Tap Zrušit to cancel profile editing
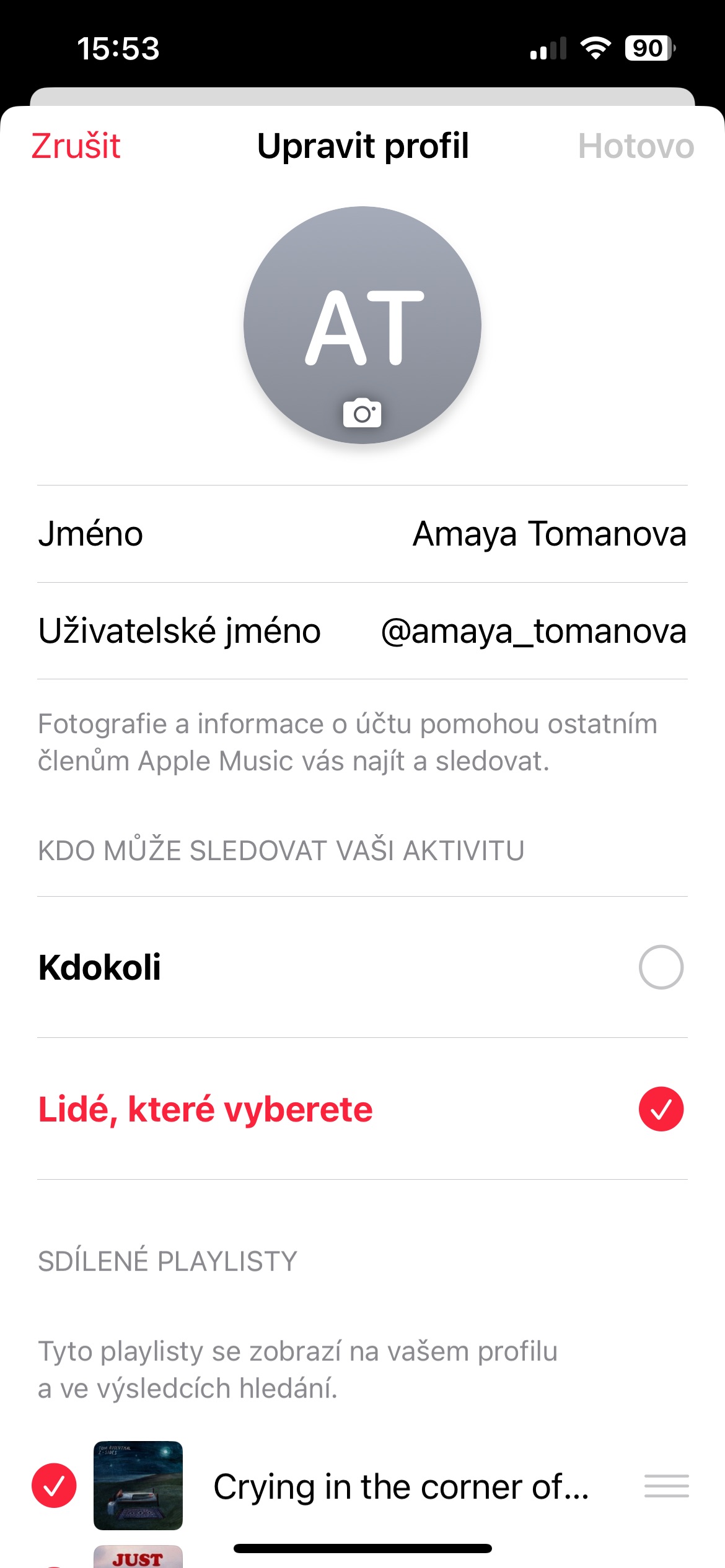Viewport: 725px width, 1568px height. [76, 147]
